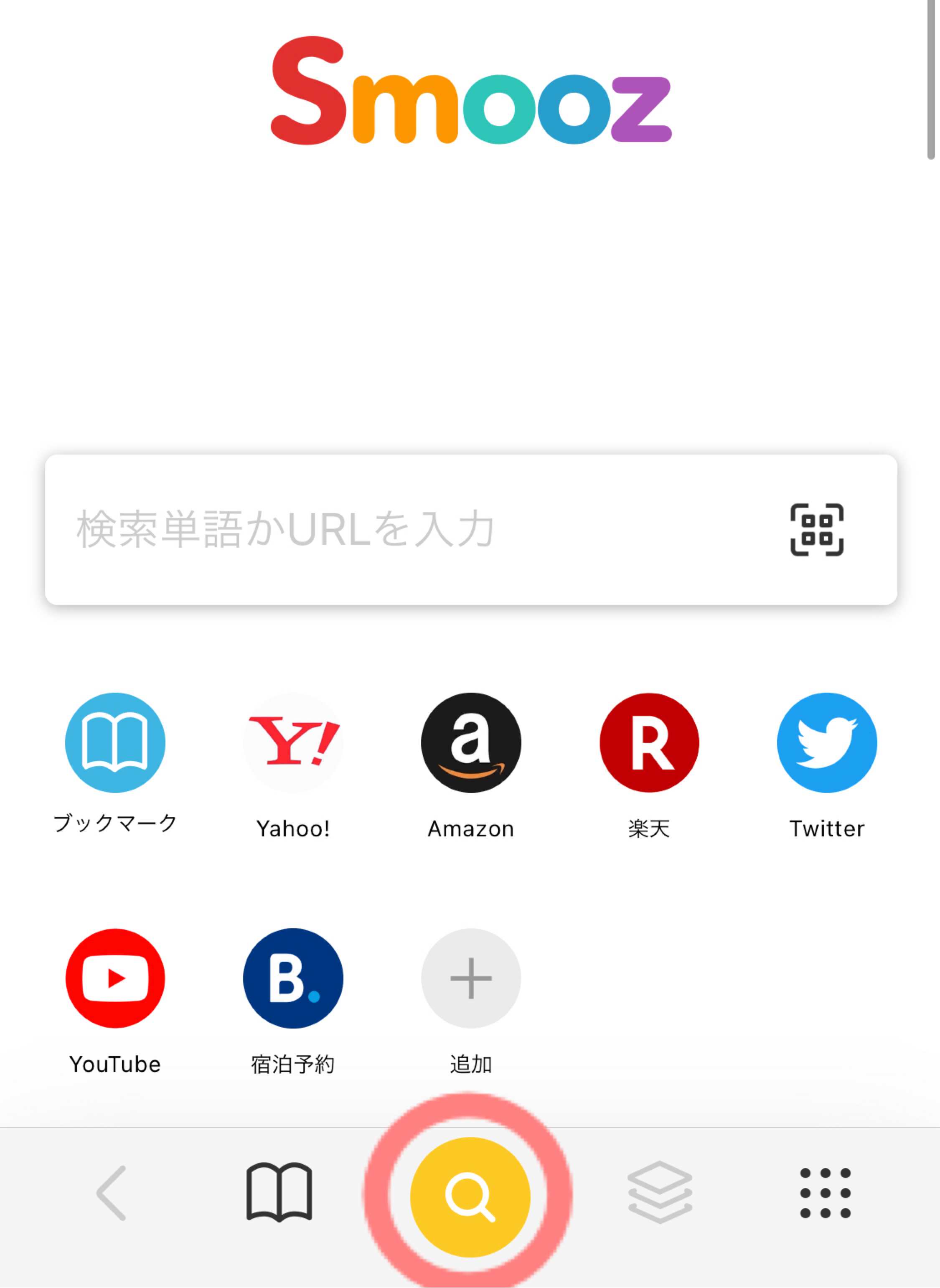940x1288 pixels.
Task: Go back with the bottom back arrow
Action: point(112,1193)
